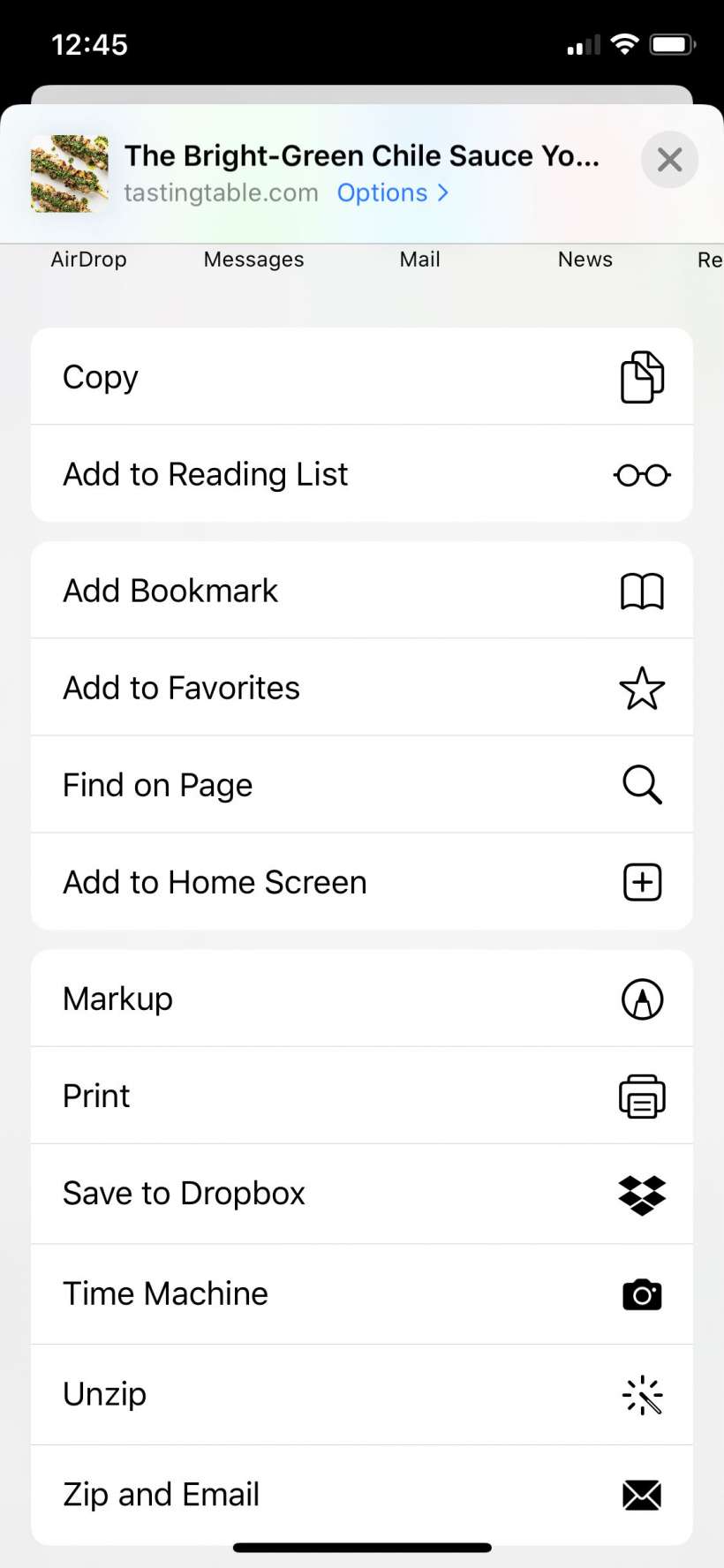This screenshot has width=724, height=1568.
Task: Add this page to Favorites
Action: [x=362, y=688]
